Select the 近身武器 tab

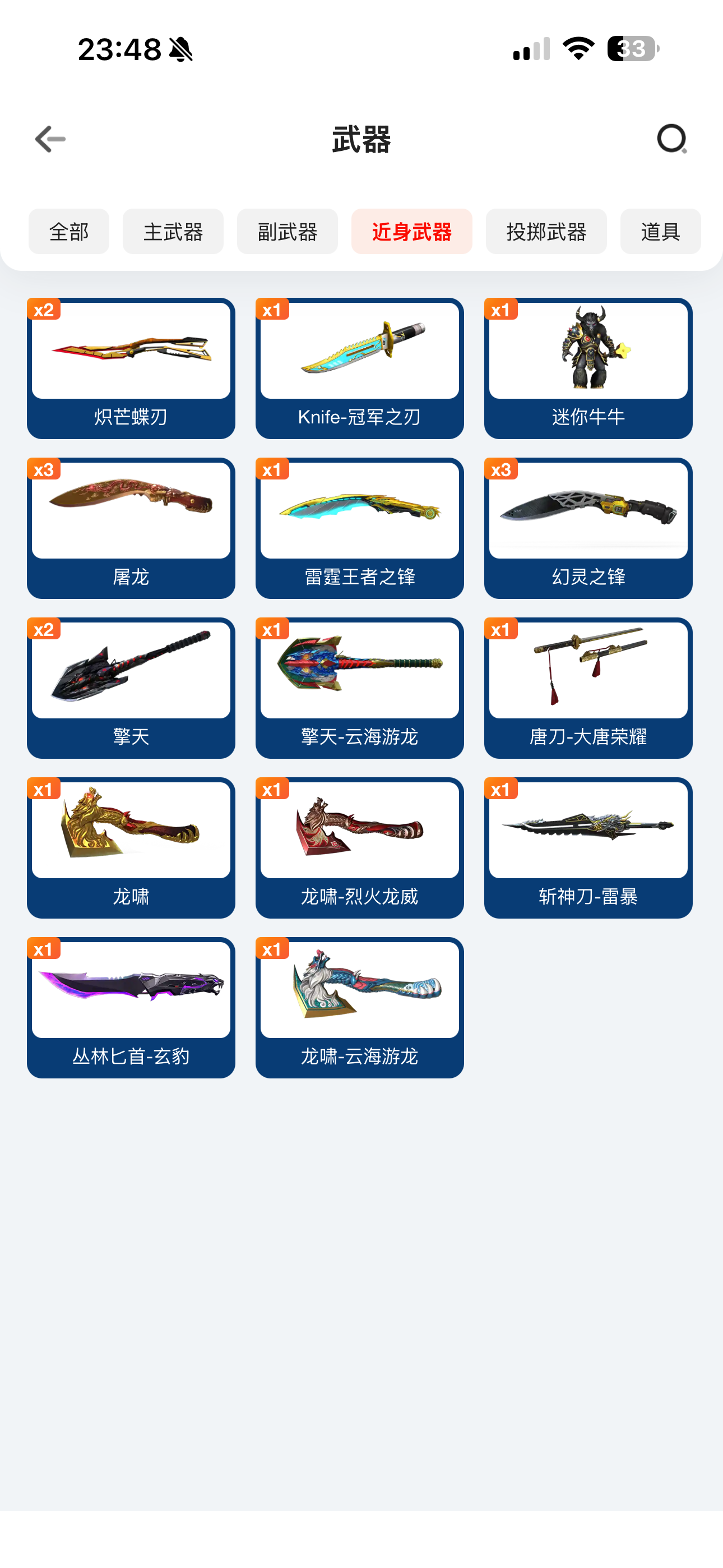pyautogui.click(x=411, y=231)
